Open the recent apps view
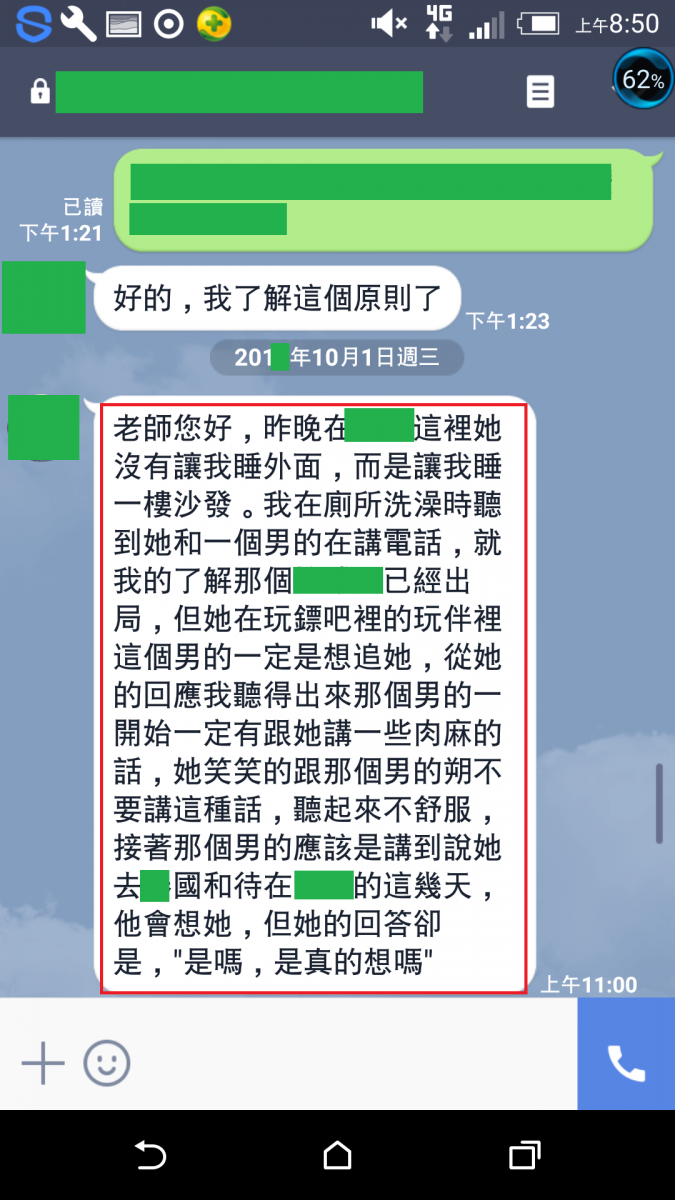 point(524,1156)
